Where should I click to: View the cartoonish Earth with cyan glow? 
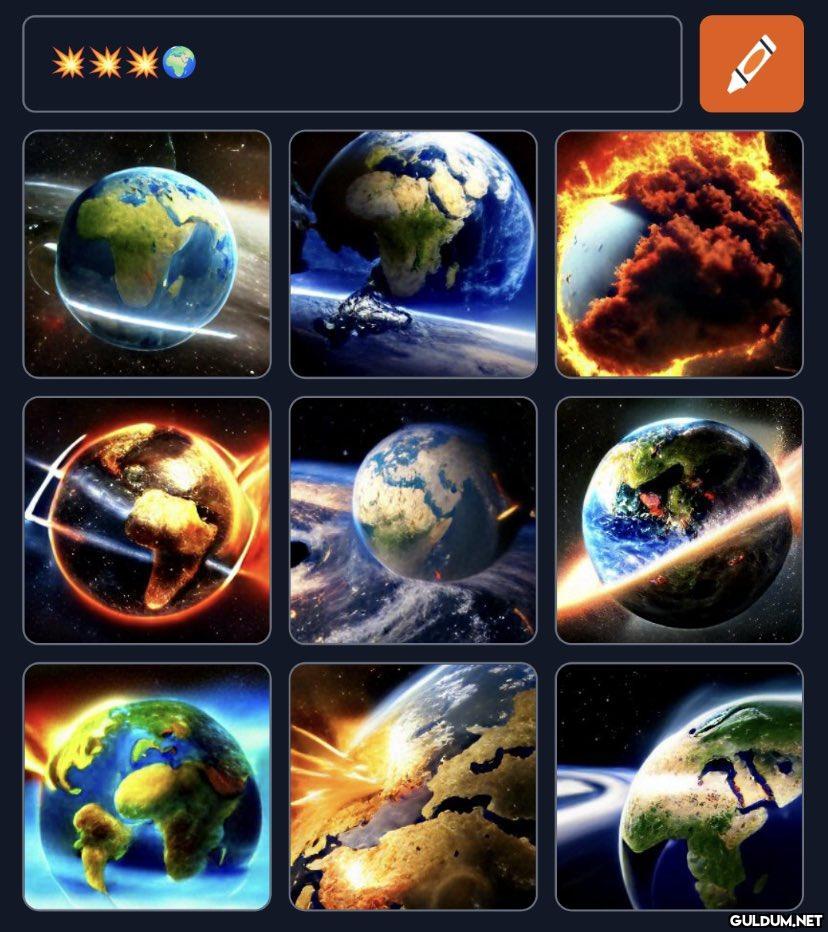click(147, 786)
